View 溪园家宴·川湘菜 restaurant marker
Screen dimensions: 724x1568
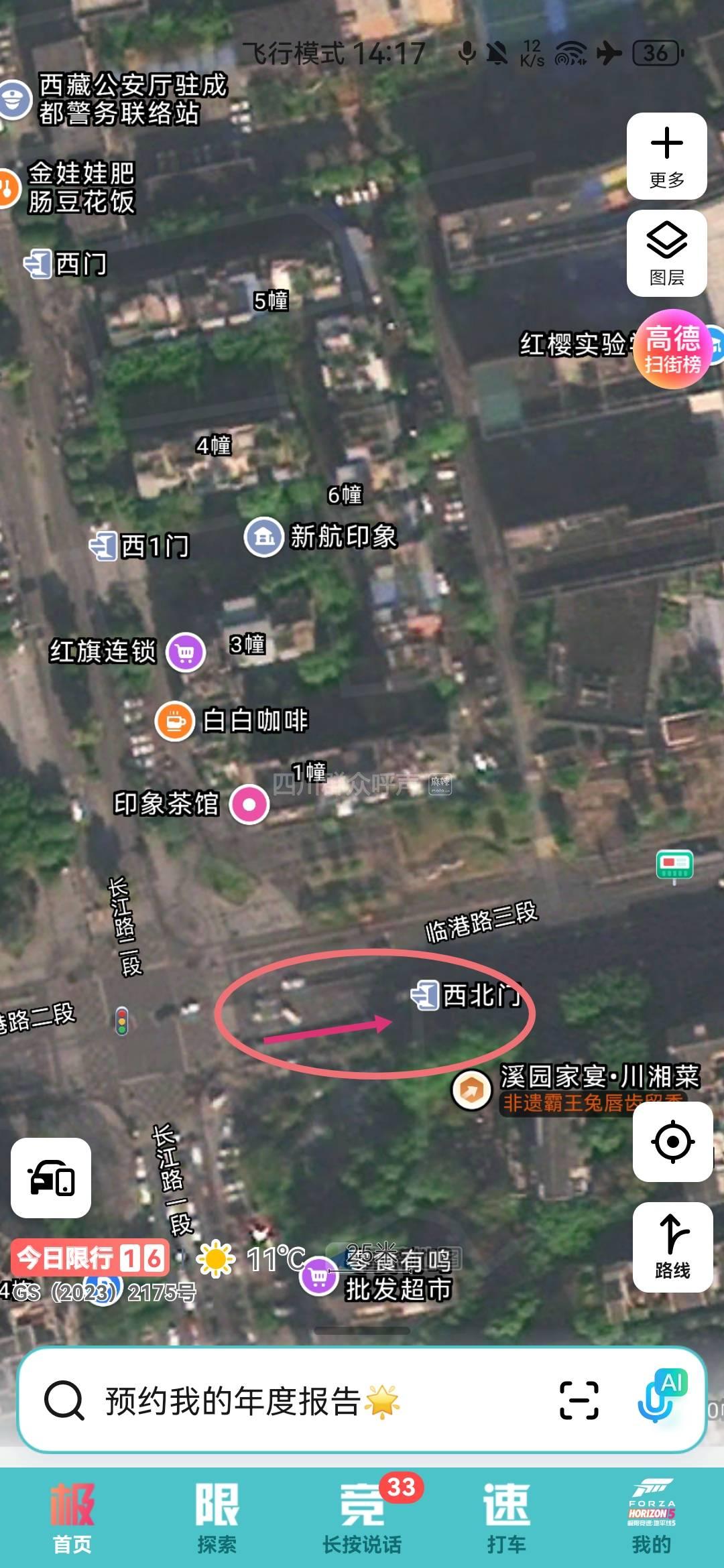pyautogui.click(x=473, y=1090)
